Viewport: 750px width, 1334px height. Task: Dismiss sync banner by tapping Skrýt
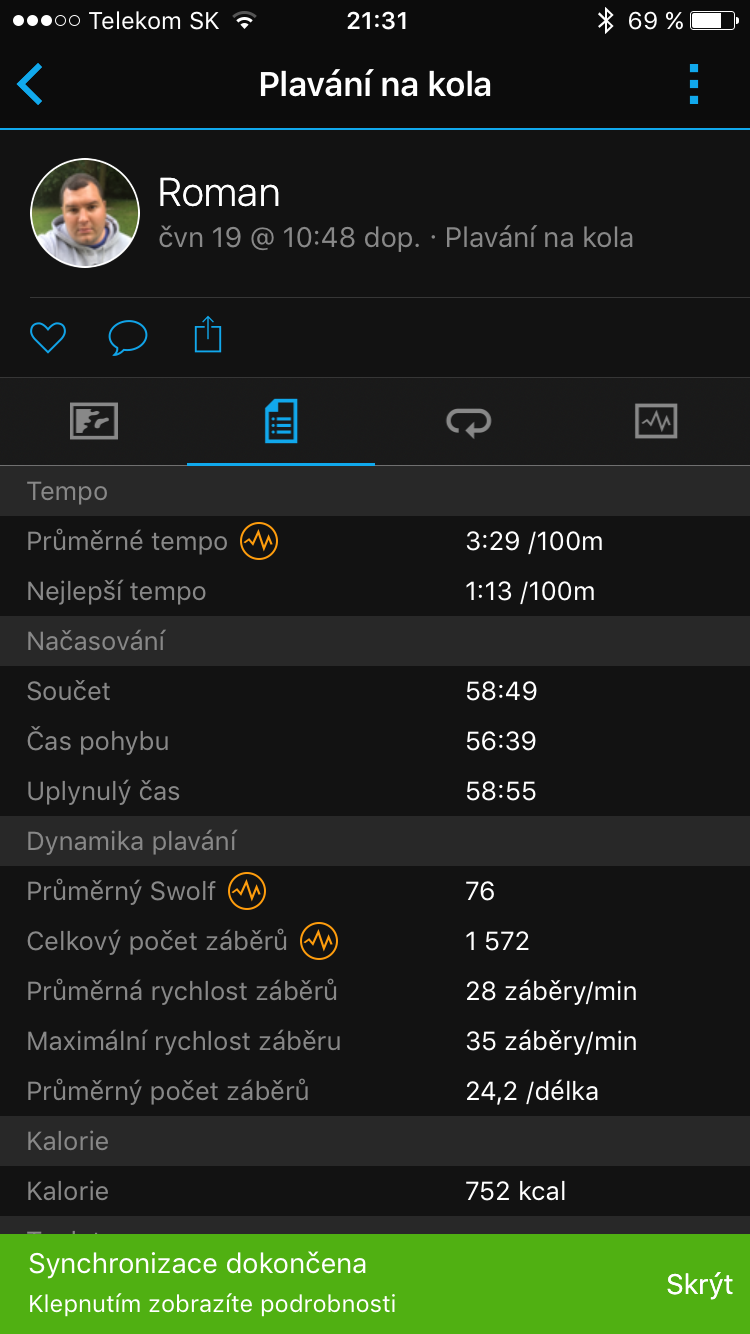pyautogui.click(x=701, y=1283)
